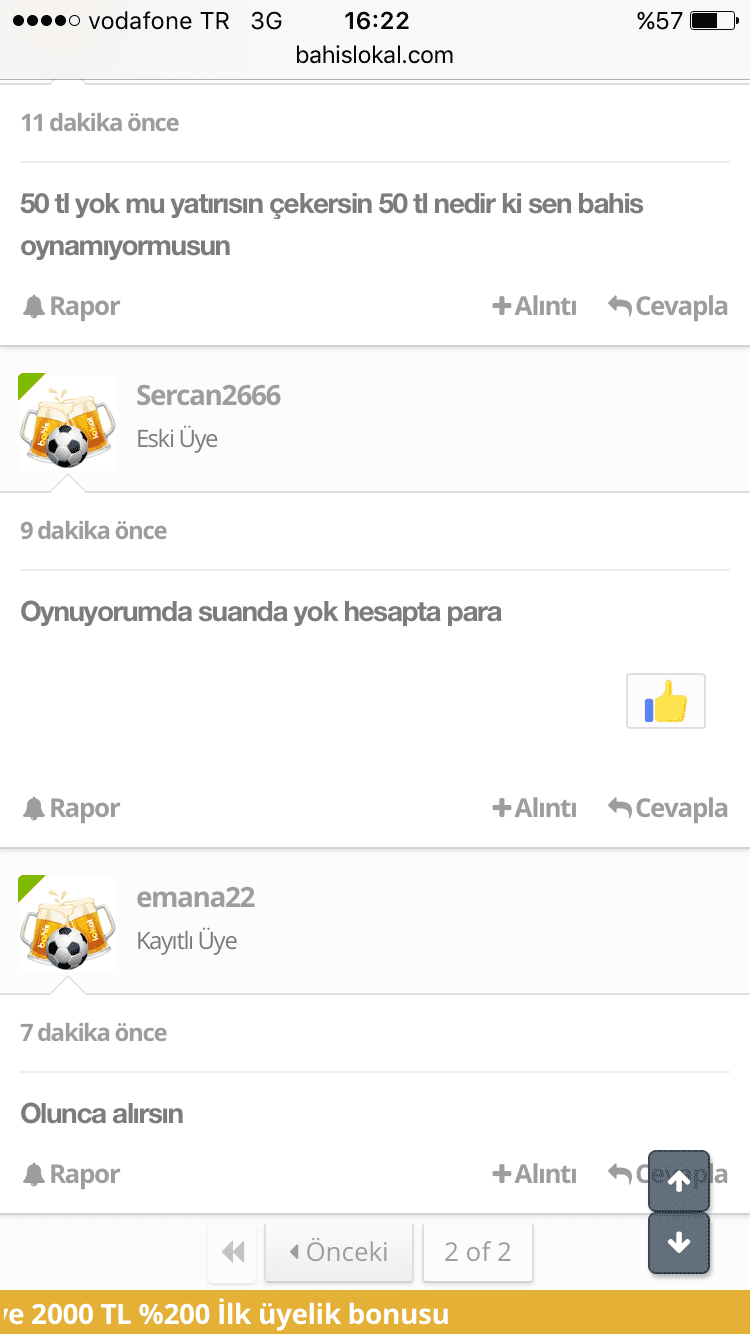
Task: Open Sercan2666's profile name
Action: click(208, 395)
